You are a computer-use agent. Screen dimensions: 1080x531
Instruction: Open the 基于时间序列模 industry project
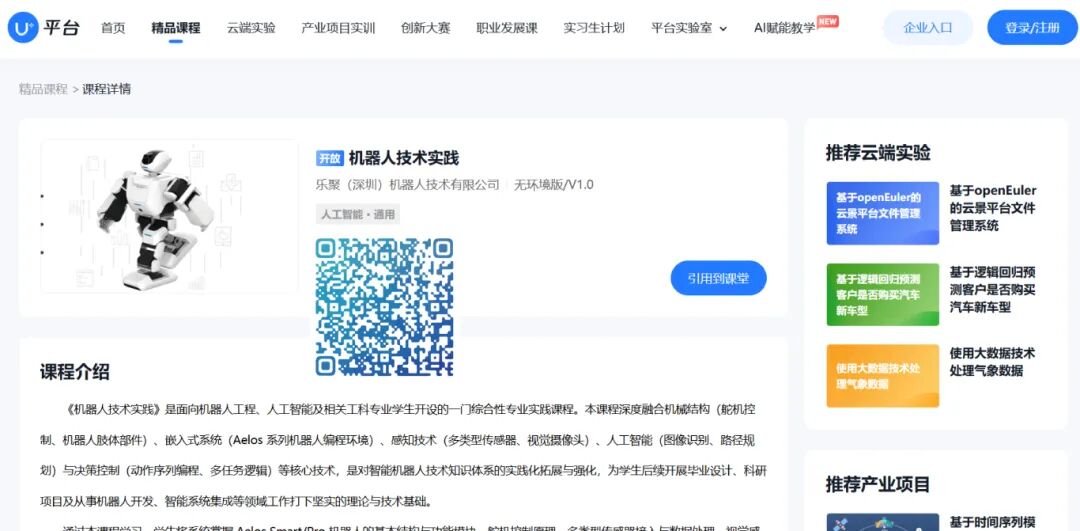coord(992,521)
